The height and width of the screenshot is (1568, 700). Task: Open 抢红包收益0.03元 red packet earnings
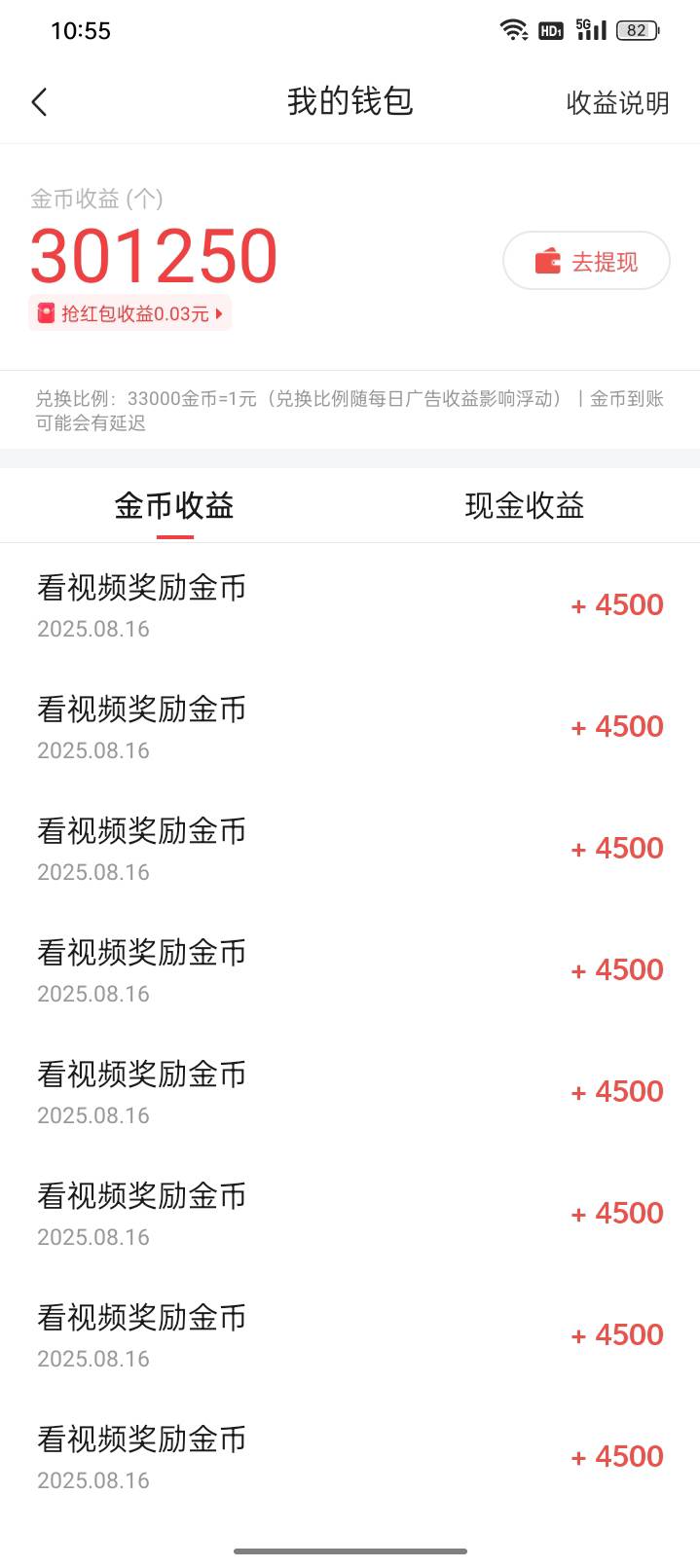click(130, 313)
